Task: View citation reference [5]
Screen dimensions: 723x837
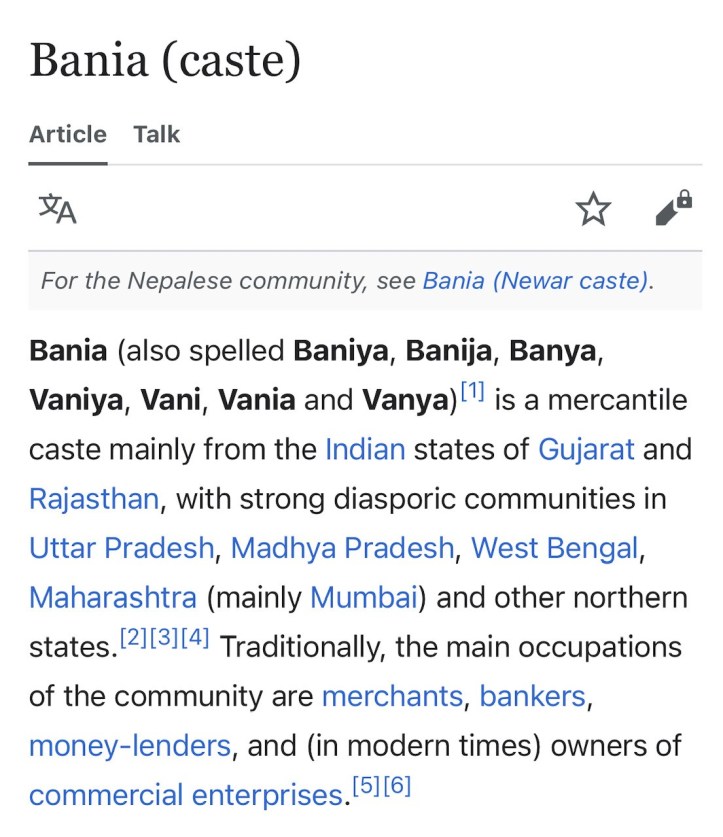Action: click(367, 787)
